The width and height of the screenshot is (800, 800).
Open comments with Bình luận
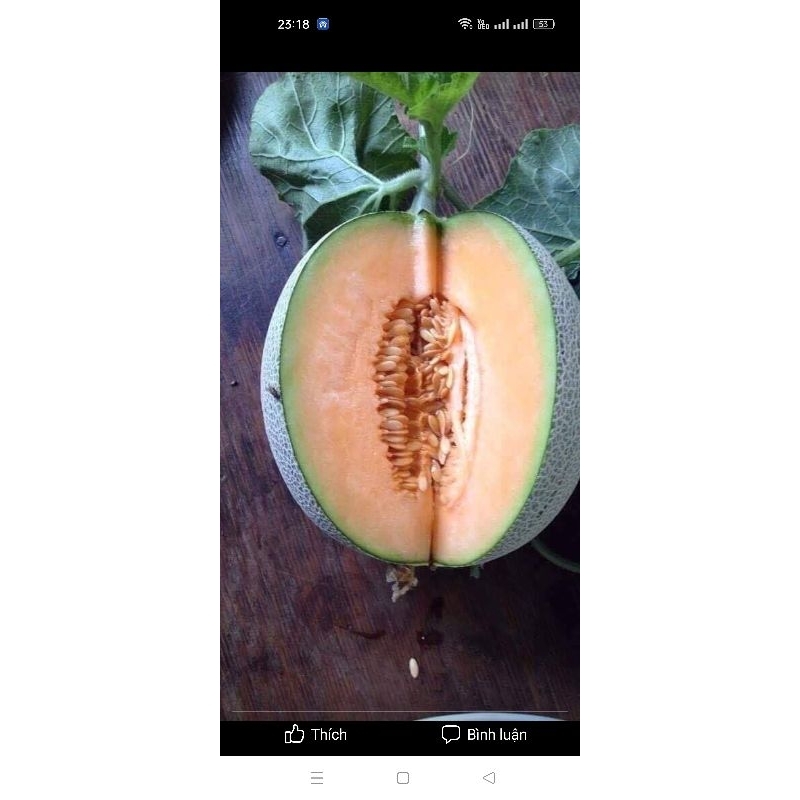(484, 734)
